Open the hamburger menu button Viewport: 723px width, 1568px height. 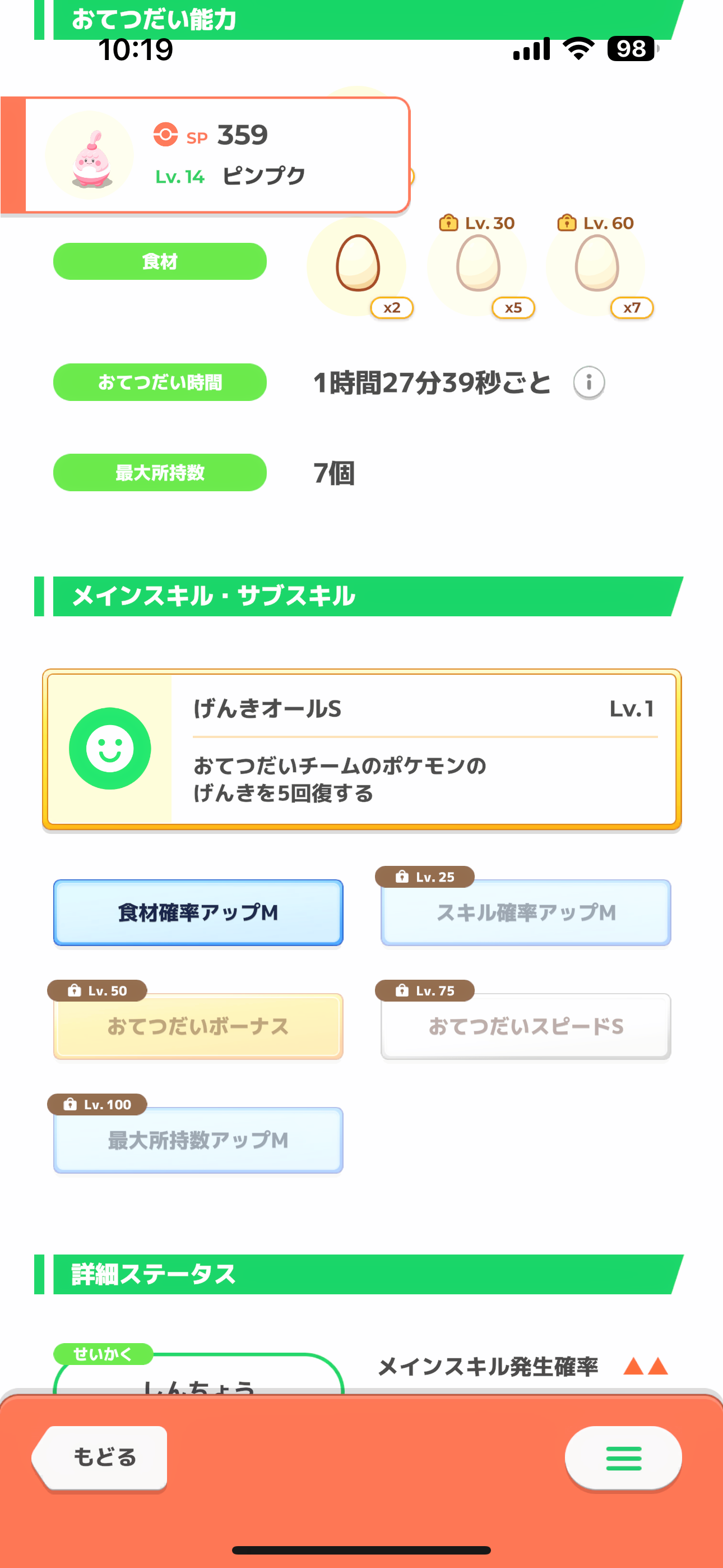(x=623, y=1458)
